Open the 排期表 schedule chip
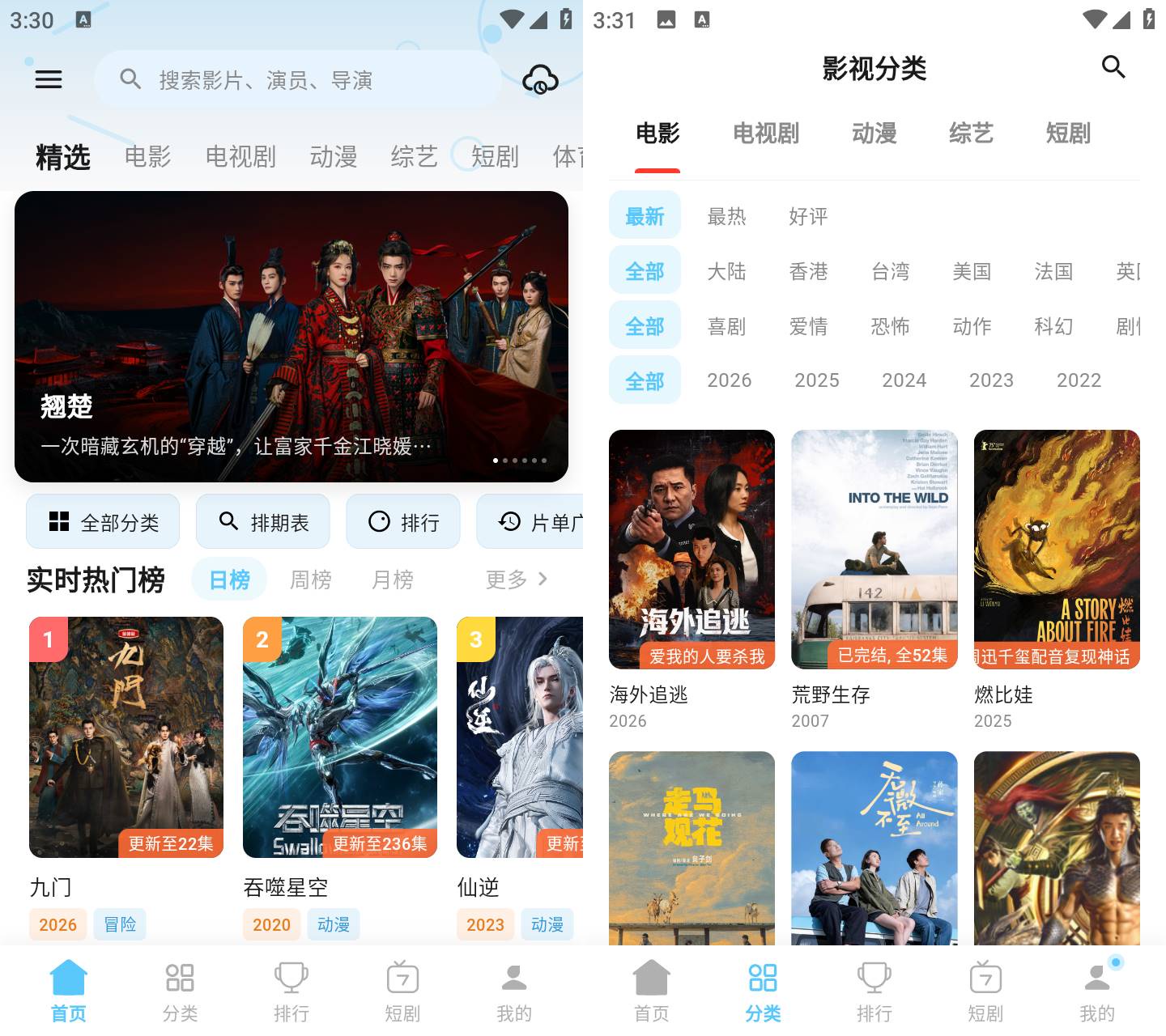This screenshot has width=1166, height=1036. coord(263,522)
